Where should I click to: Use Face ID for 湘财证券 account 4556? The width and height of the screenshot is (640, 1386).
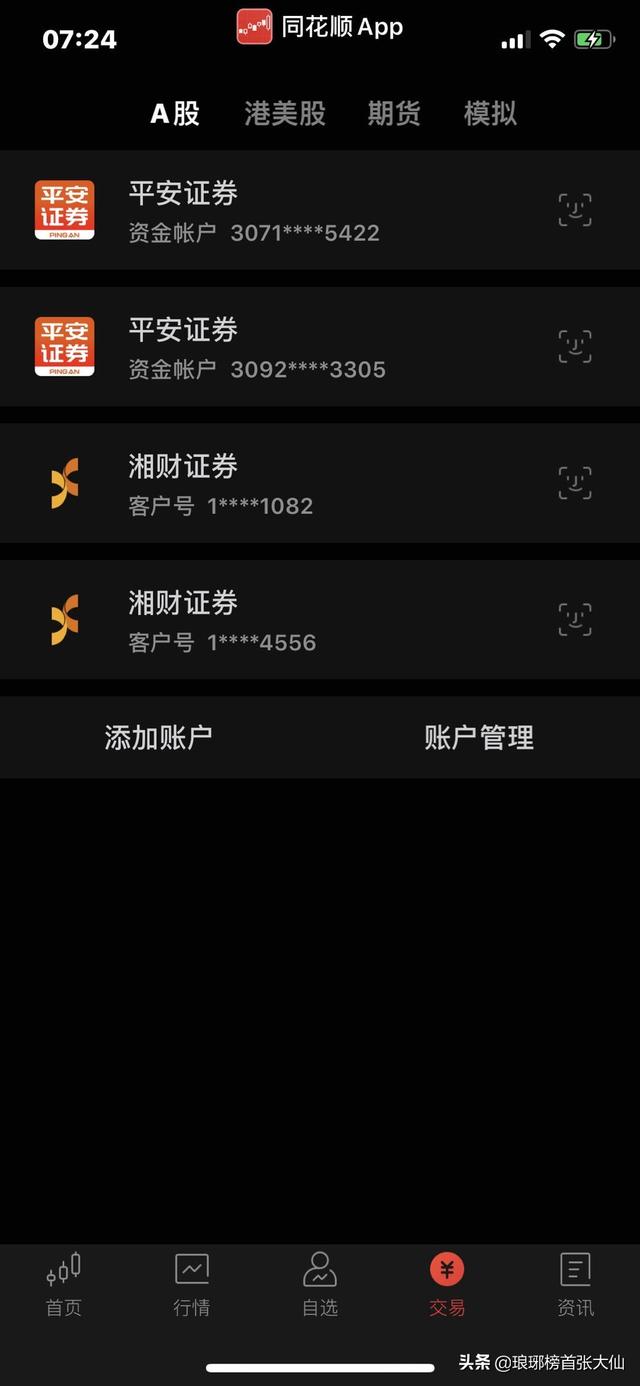575,620
